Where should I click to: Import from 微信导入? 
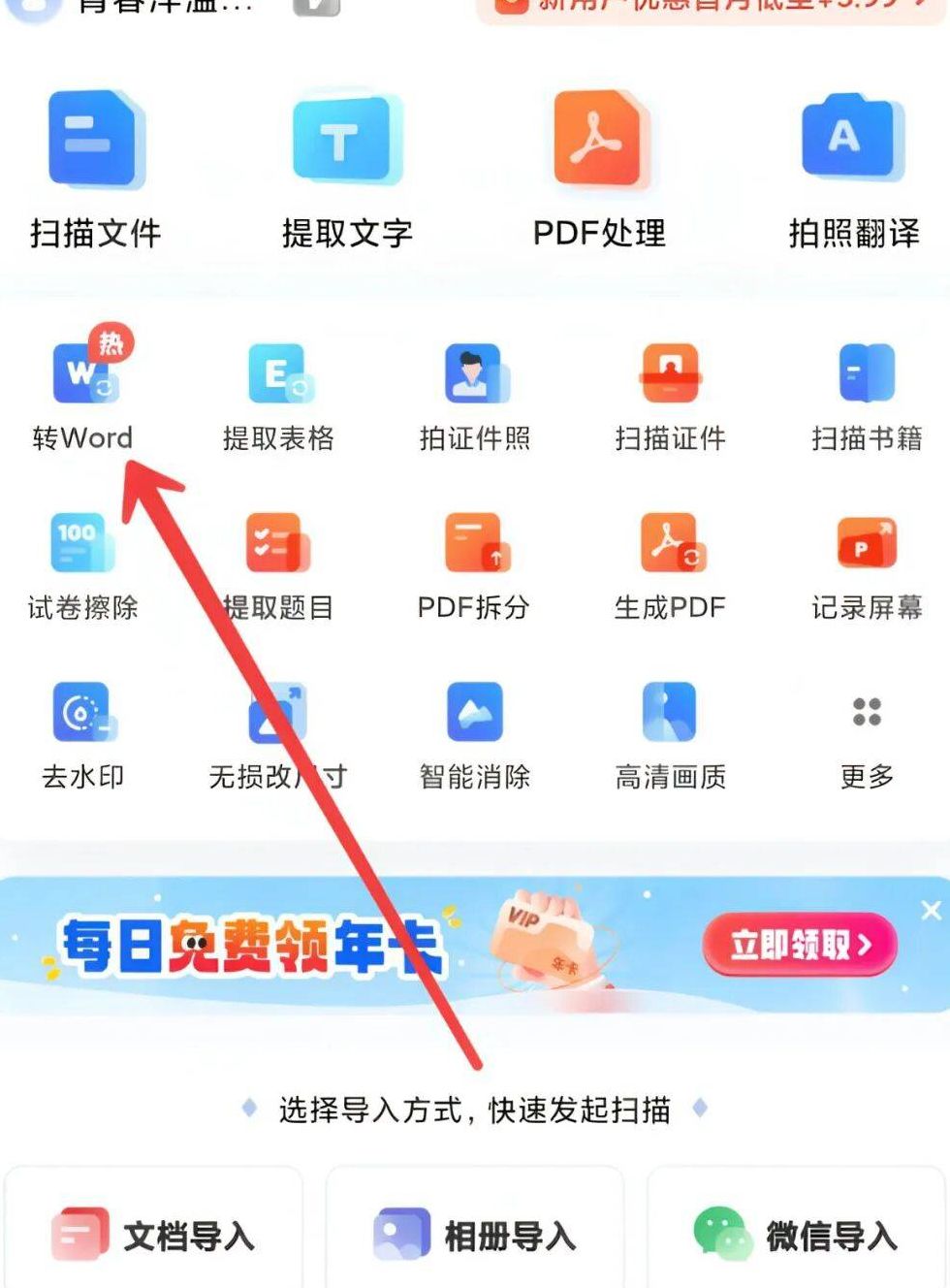pyautogui.click(x=796, y=1236)
